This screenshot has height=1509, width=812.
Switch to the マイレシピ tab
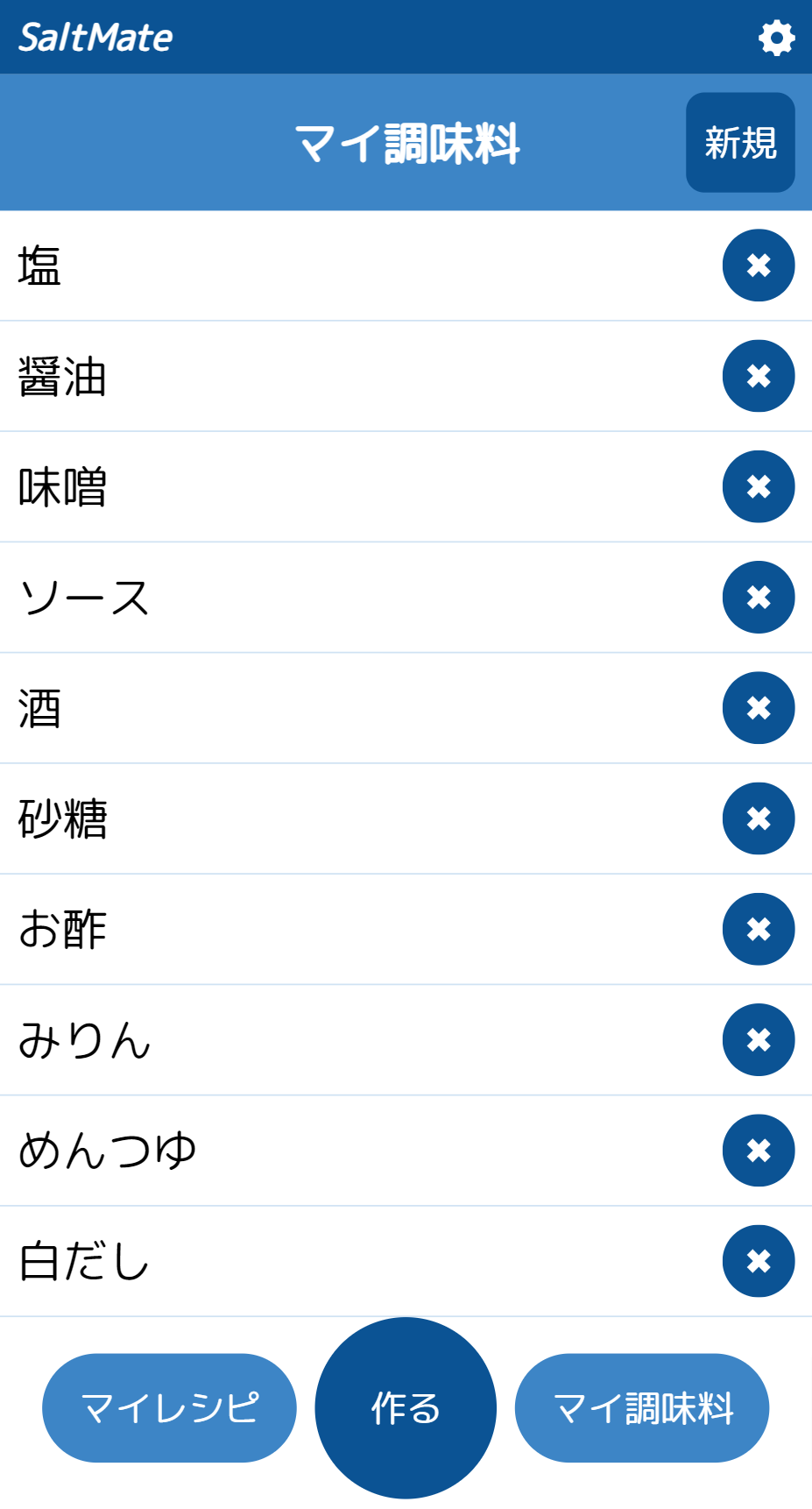pyautogui.click(x=169, y=1408)
